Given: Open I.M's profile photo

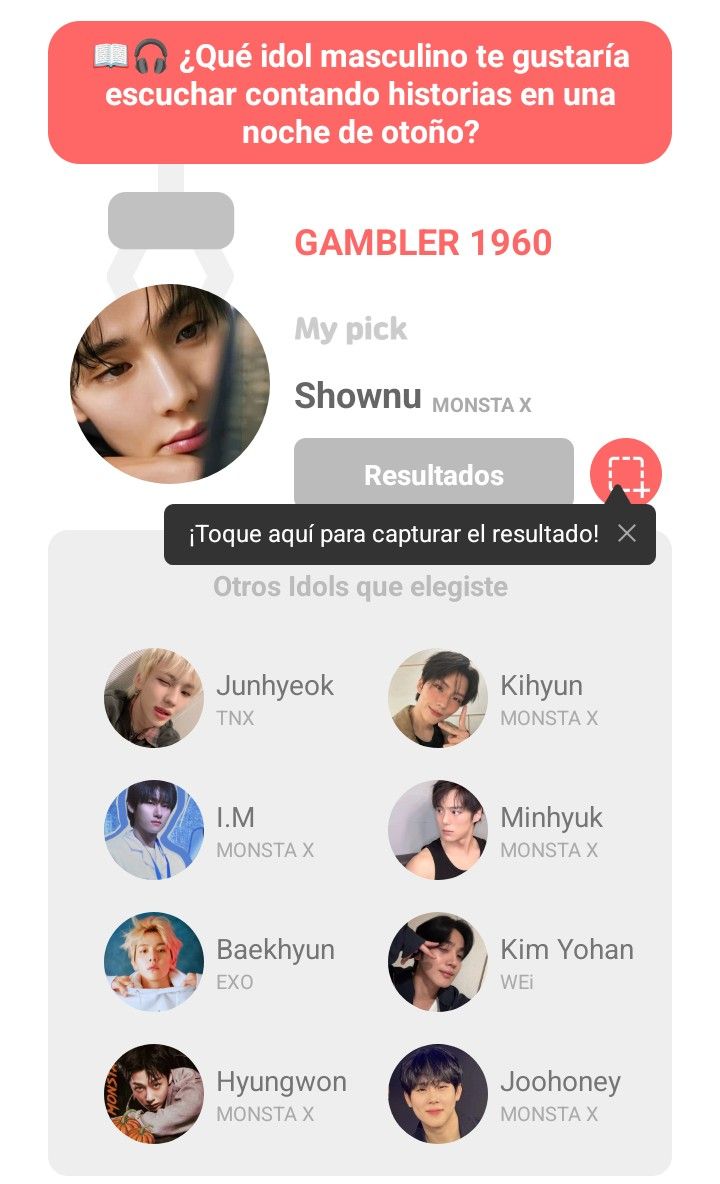Looking at the screenshot, I should (154, 829).
